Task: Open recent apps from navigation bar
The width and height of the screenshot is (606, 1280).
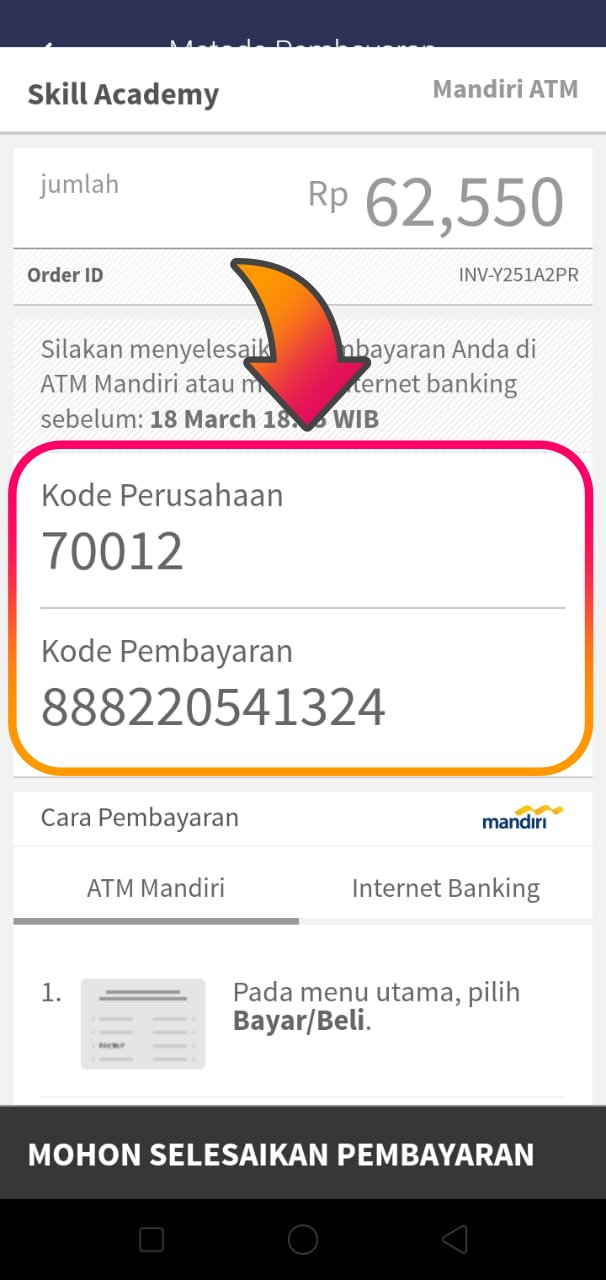Action: [151, 1240]
